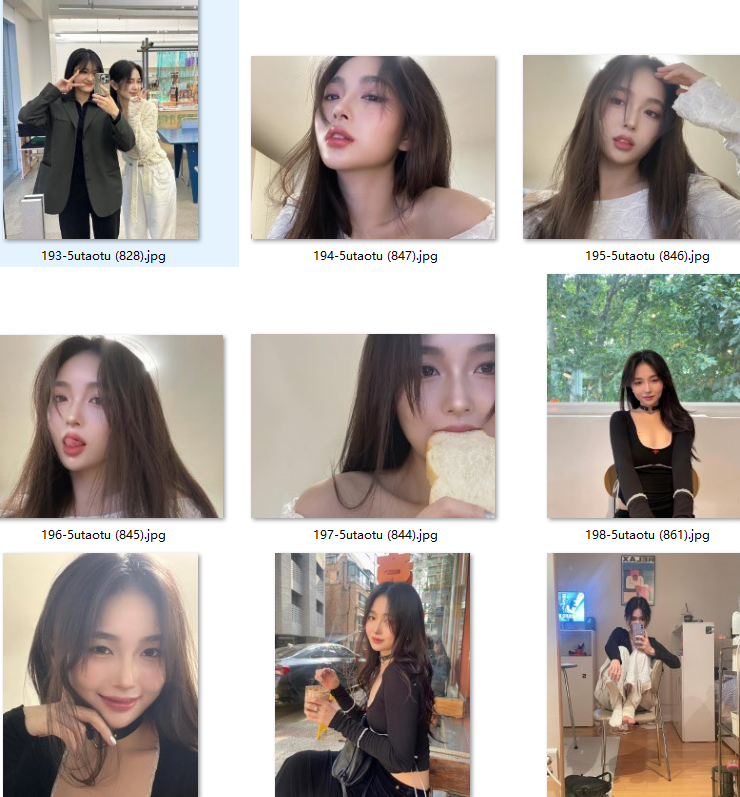Screen dimensions: 740x797
Task: Choose the 198-5utaotu (861).jpg file
Action: click(x=643, y=396)
